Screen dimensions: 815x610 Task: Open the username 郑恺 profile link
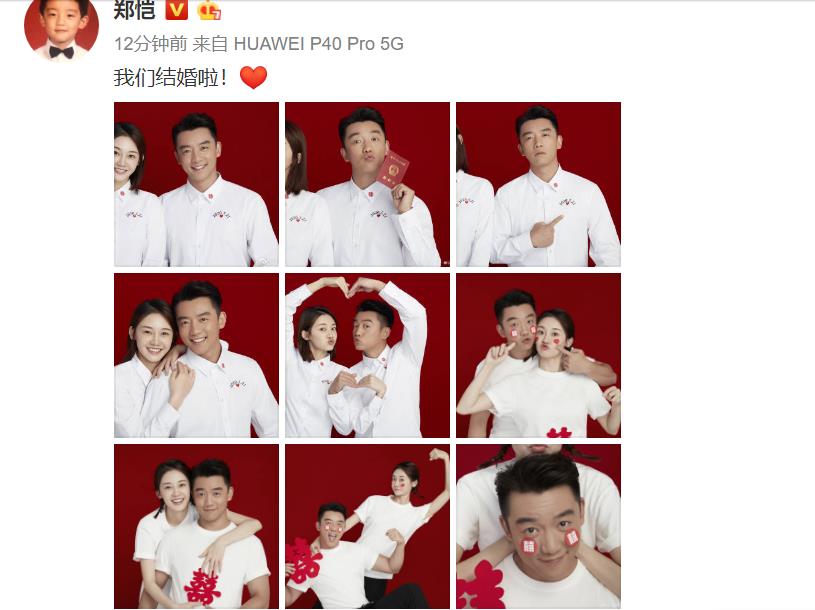[134, 11]
